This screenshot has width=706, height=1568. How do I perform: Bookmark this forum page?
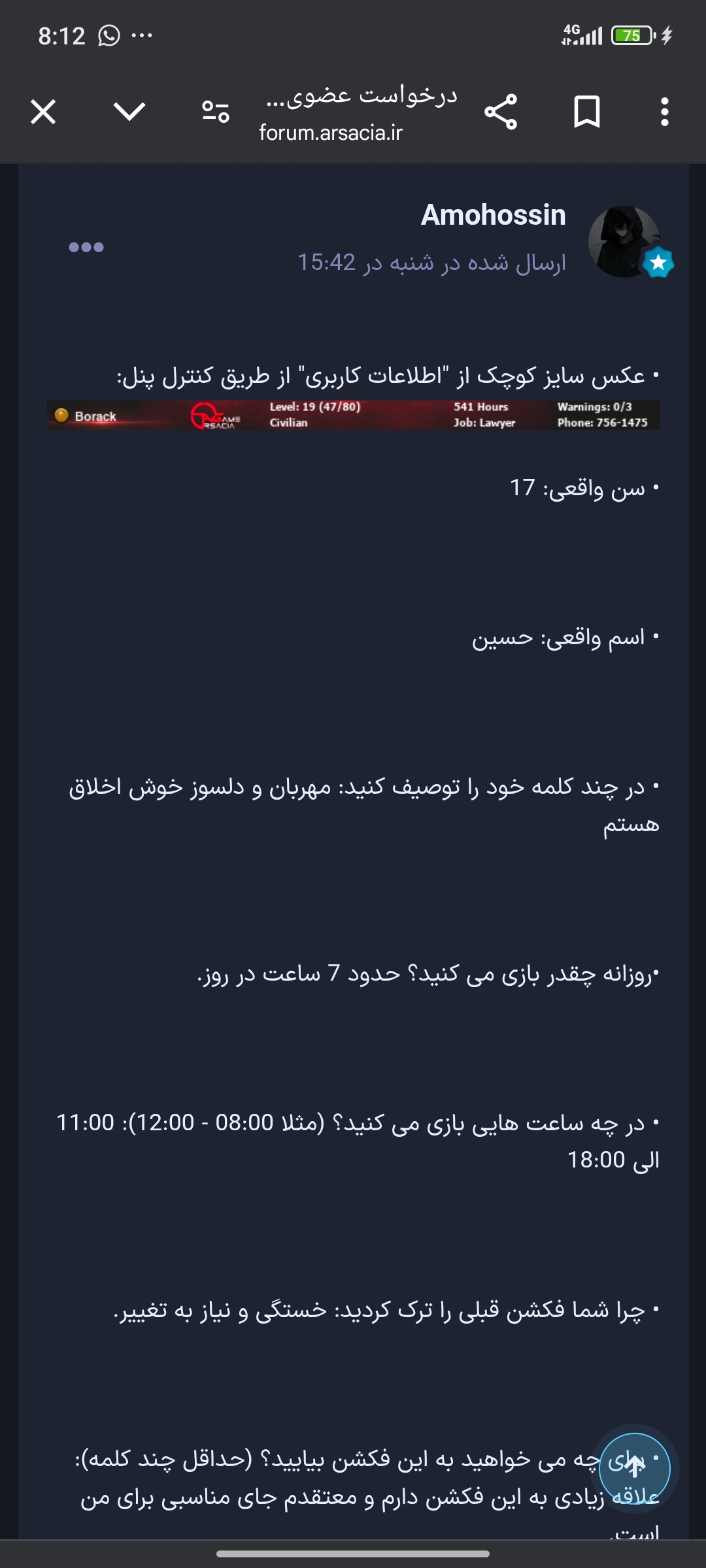(x=586, y=112)
